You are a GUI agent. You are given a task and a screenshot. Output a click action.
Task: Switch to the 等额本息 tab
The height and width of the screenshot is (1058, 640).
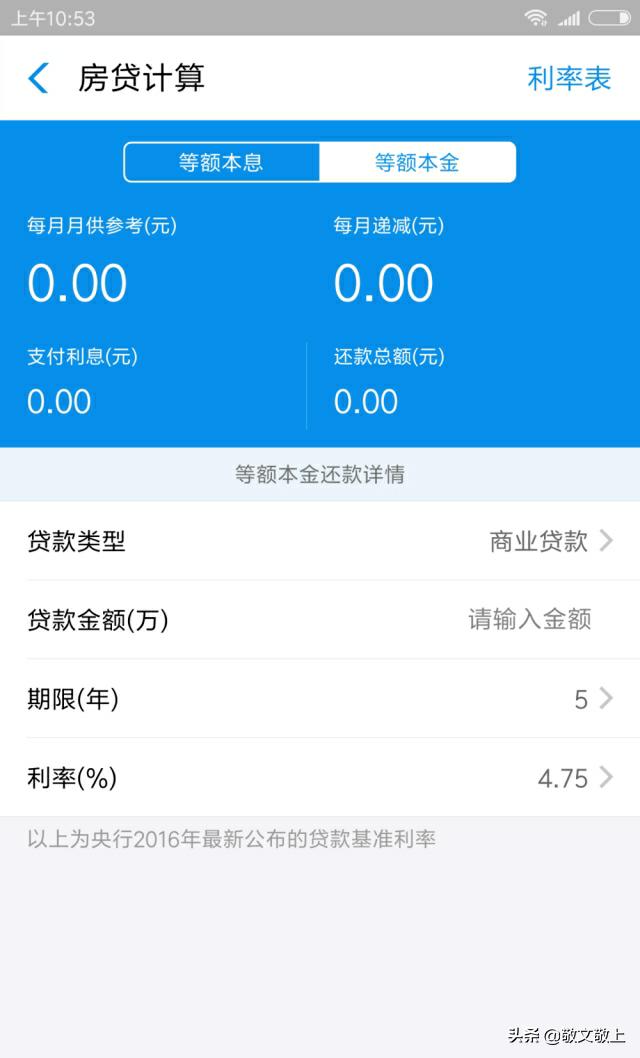pyautogui.click(x=221, y=162)
